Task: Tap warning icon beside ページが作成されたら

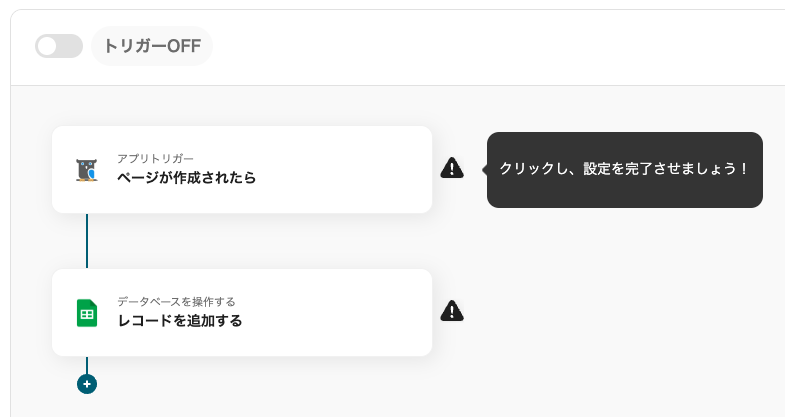Action: click(452, 168)
